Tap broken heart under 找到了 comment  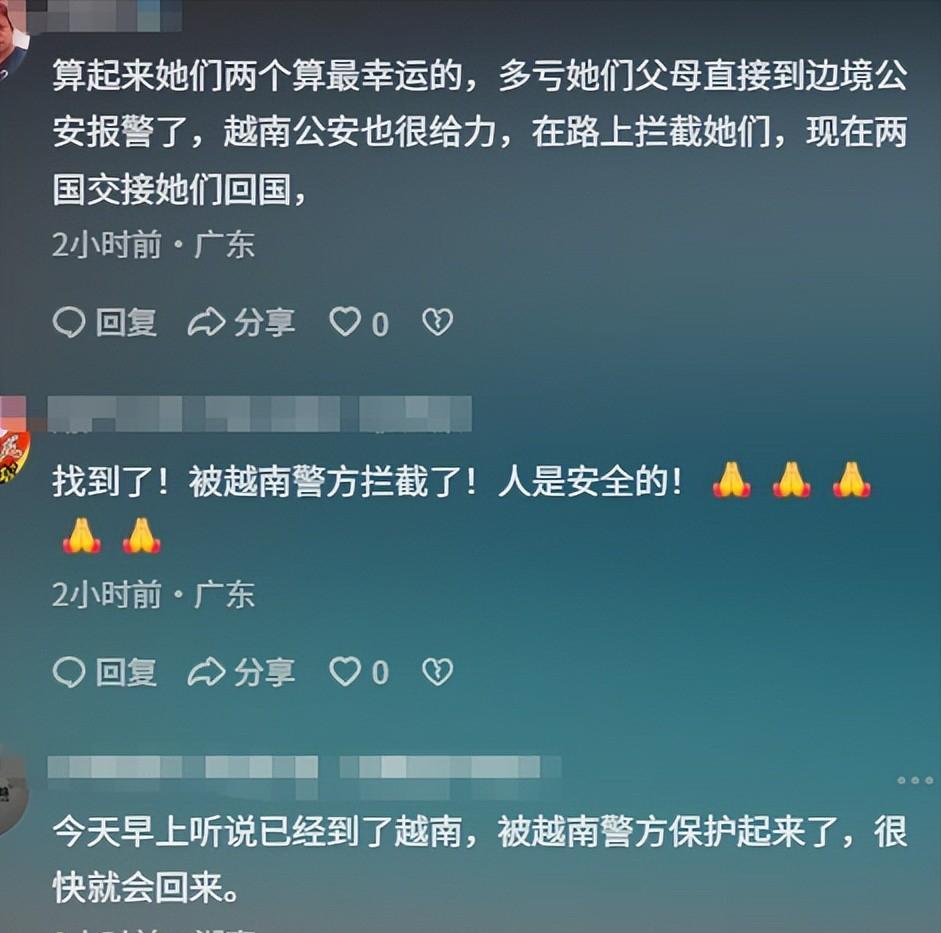click(437, 672)
